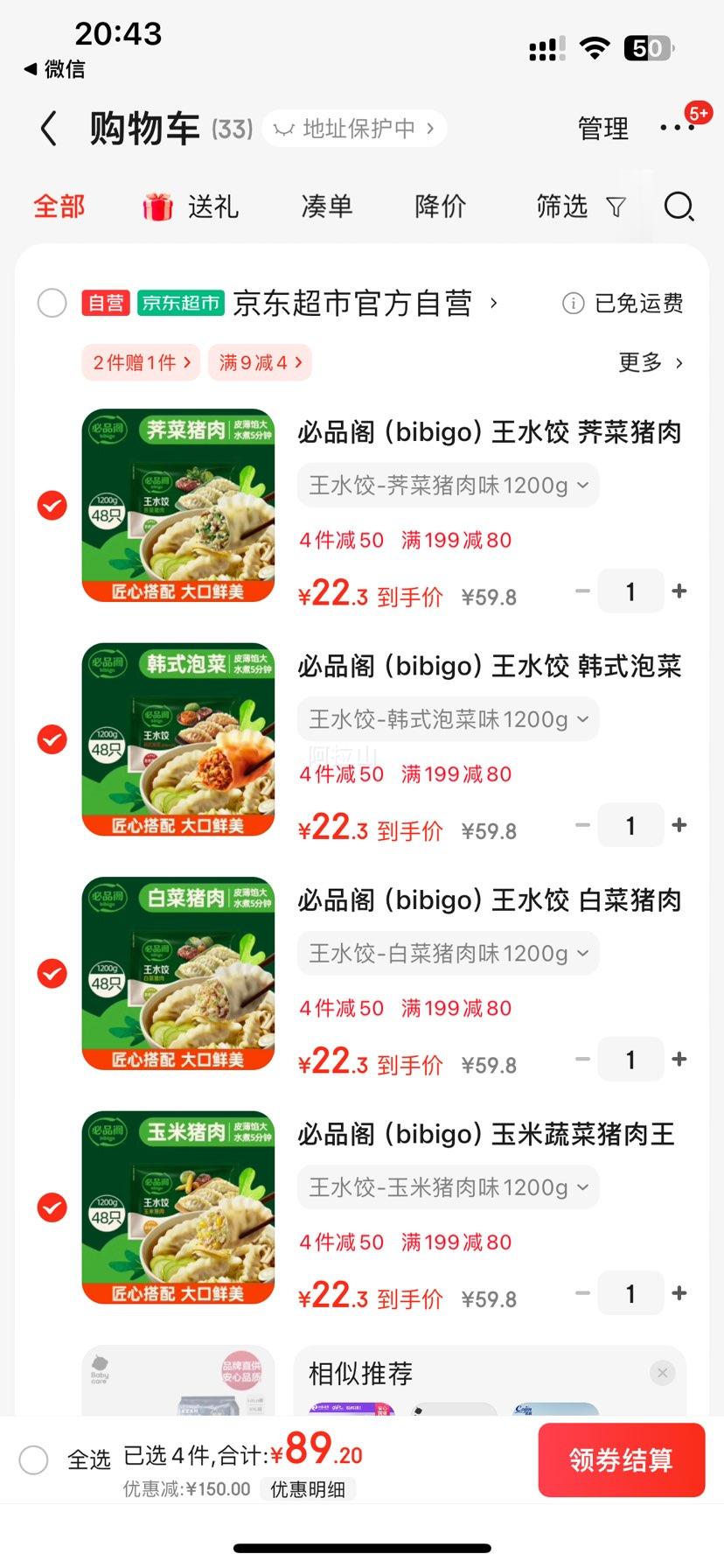Go back from the shopping cart
724x1568 pixels.
49,129
